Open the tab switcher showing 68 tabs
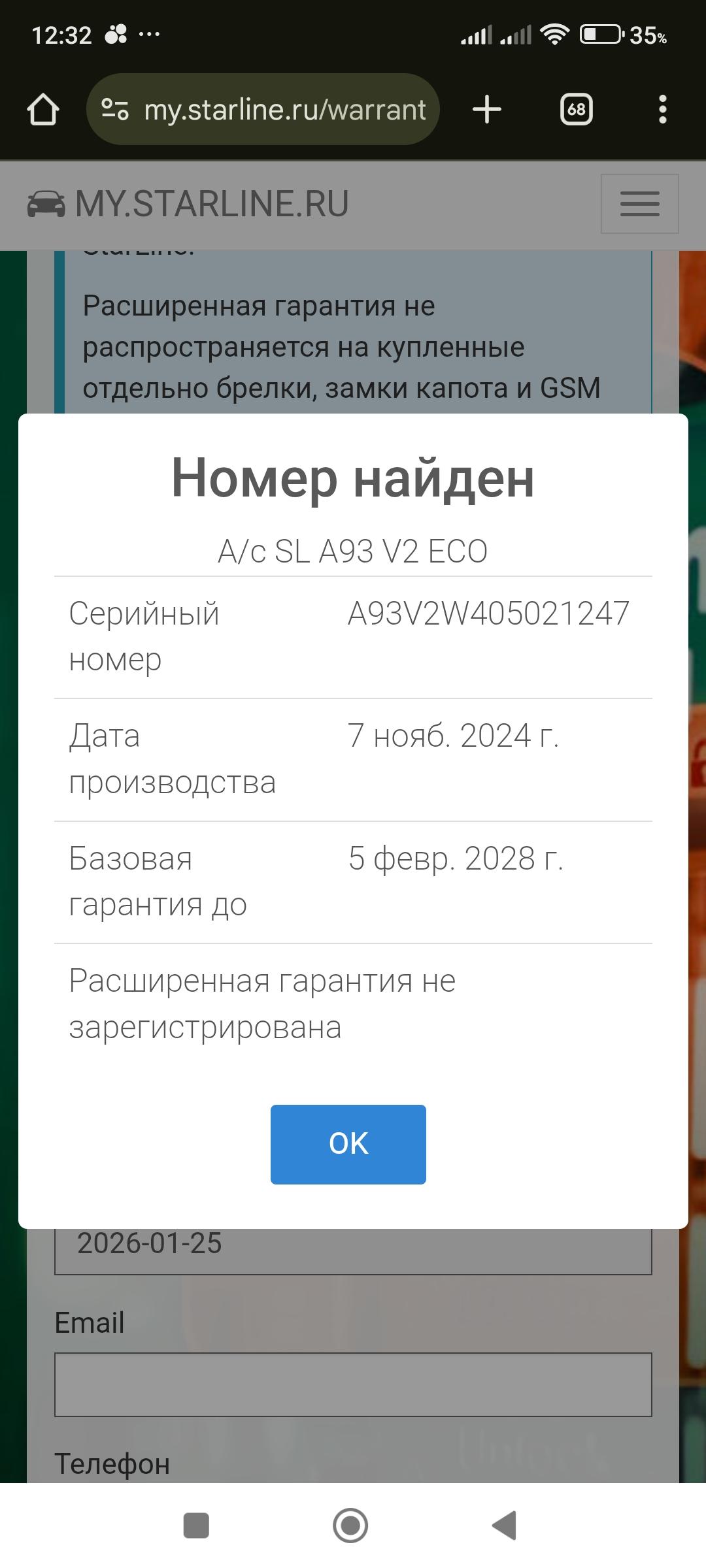This screenshot has width=706, height=1568. (x=576, y=109)
